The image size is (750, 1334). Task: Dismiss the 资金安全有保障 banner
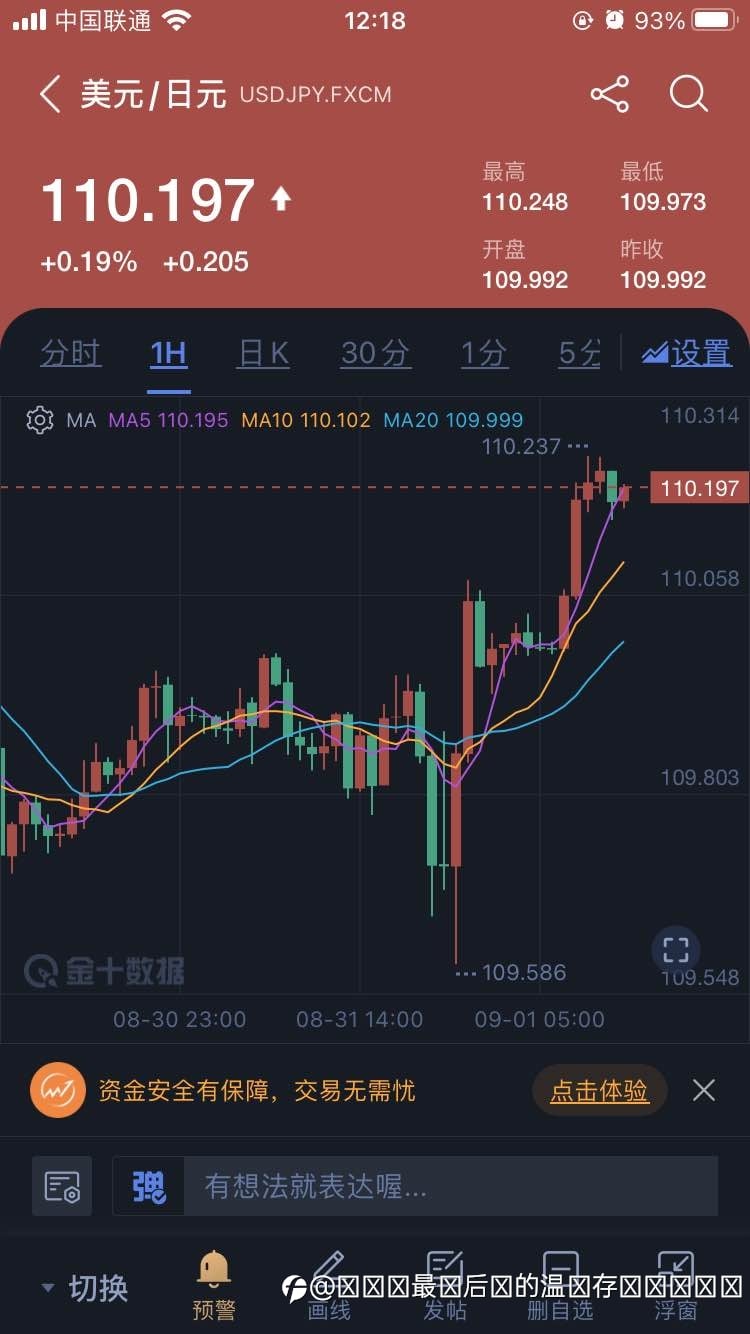tap(704, 1090)
